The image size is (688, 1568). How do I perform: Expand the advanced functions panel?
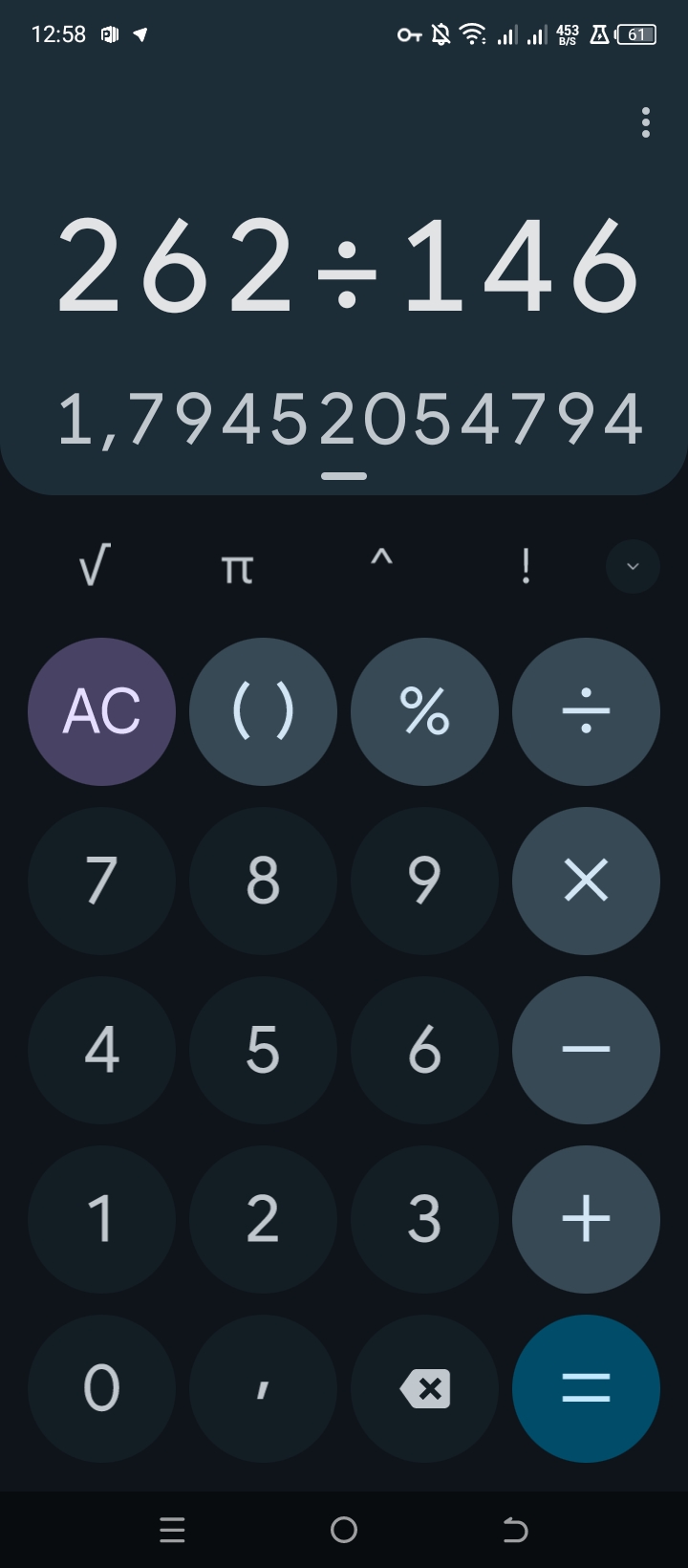coord(633,567)
